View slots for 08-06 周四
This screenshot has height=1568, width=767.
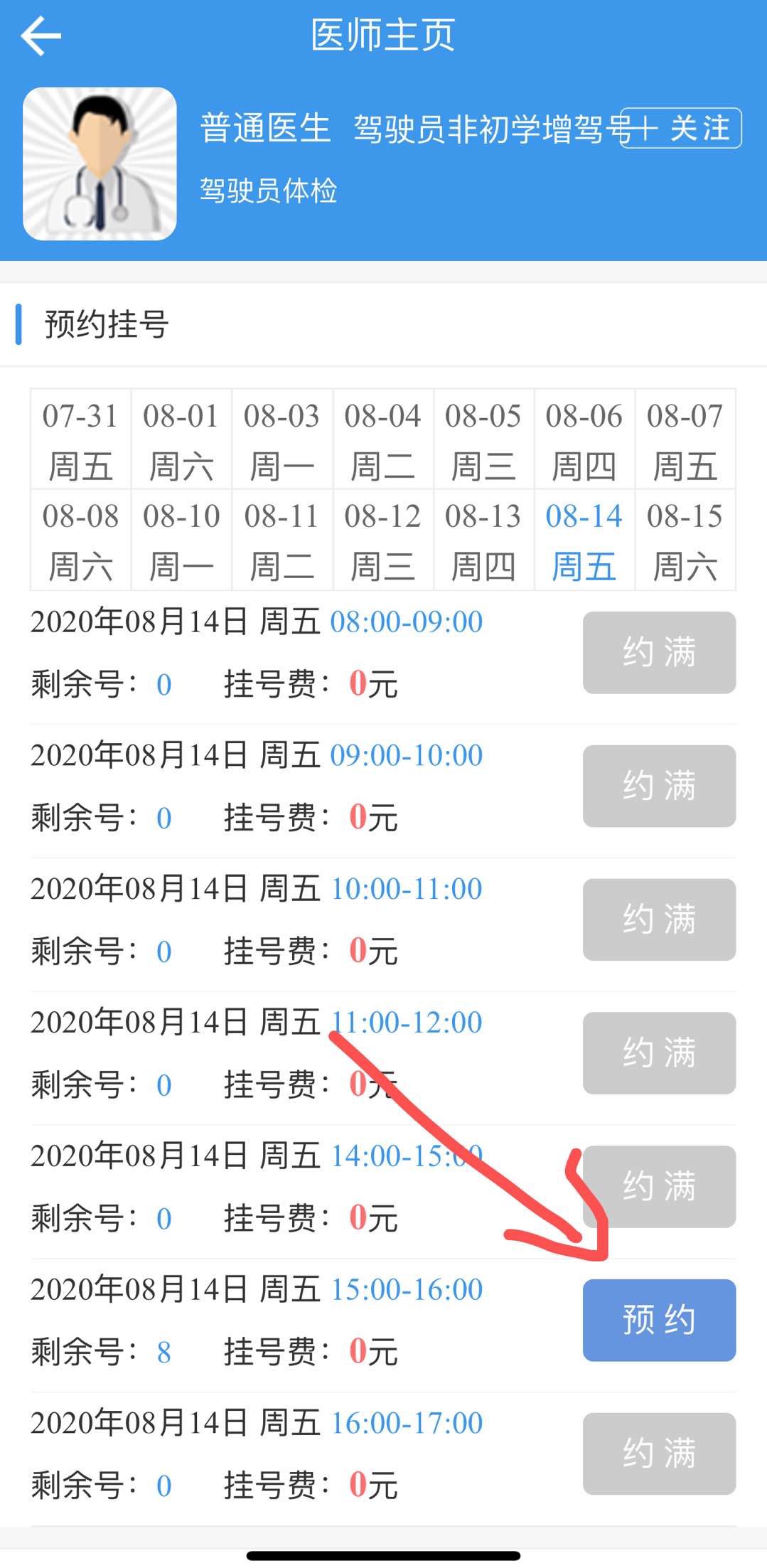584,439
